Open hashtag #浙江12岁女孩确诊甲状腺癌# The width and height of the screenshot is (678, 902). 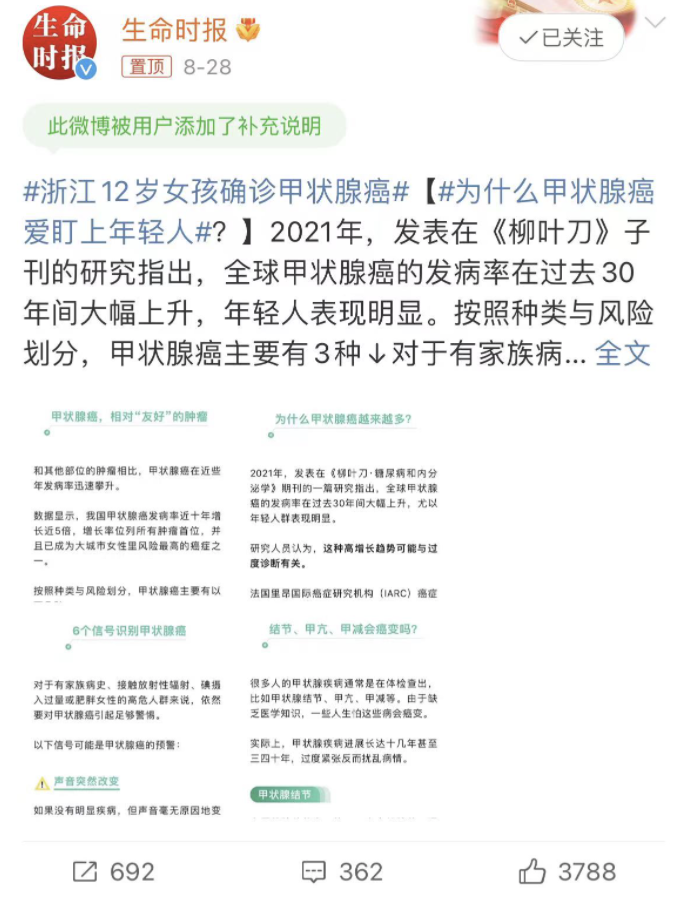(216, 192)
